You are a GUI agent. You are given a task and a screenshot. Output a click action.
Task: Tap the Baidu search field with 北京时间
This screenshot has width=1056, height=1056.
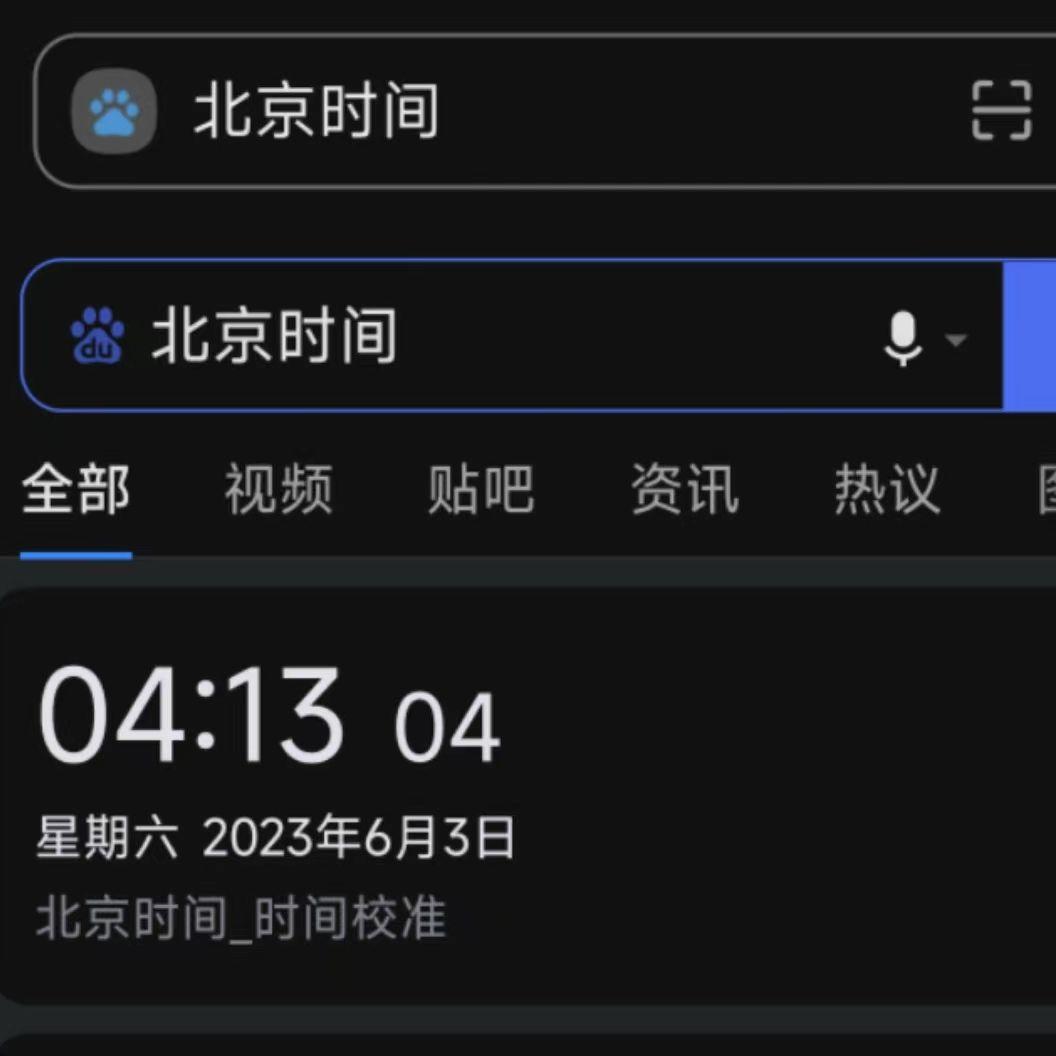450,336
